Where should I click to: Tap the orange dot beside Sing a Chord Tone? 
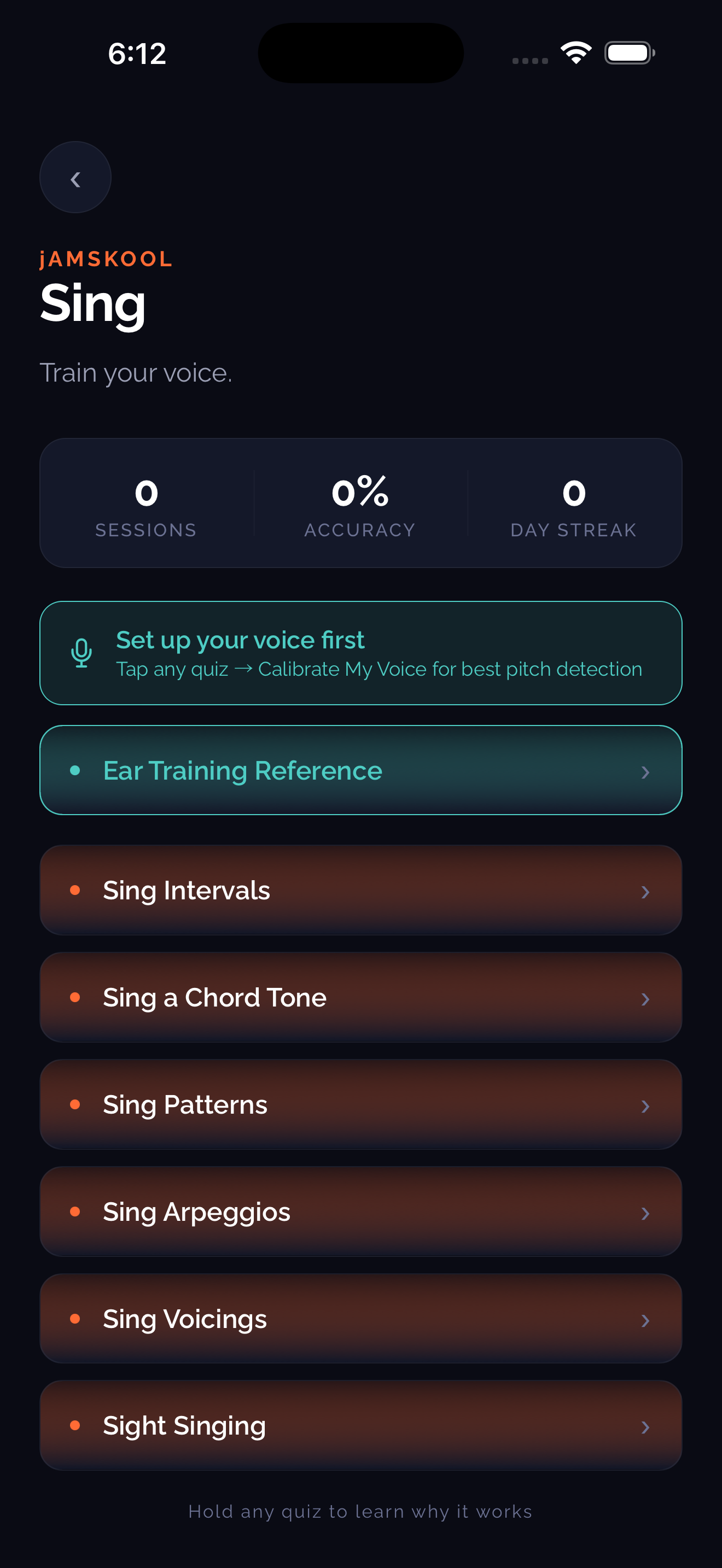[x=76, y=997]
